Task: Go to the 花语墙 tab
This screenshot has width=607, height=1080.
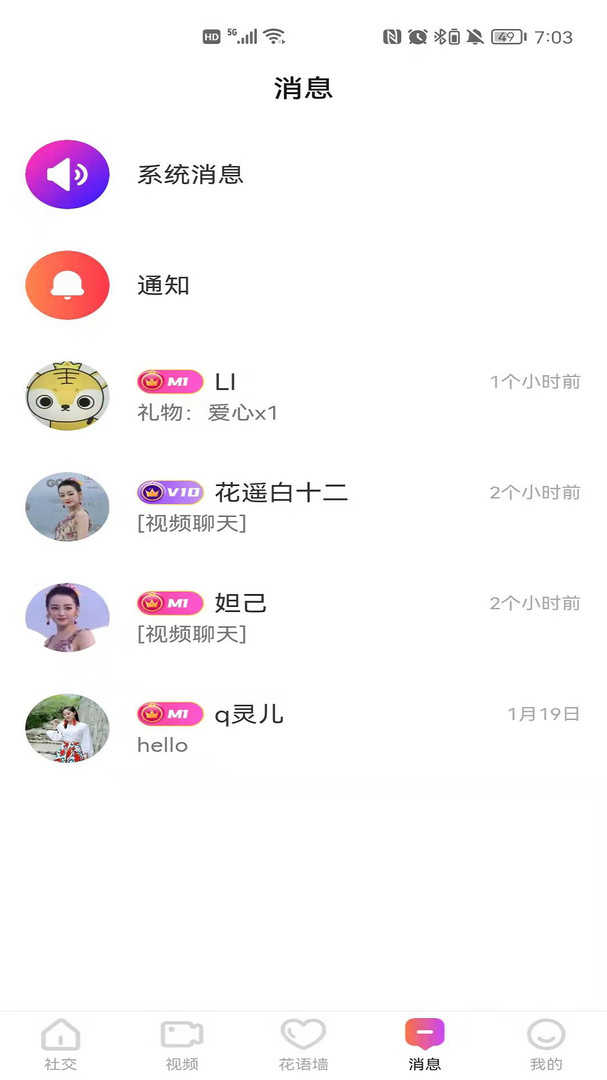Action: tap(303, 1045)
